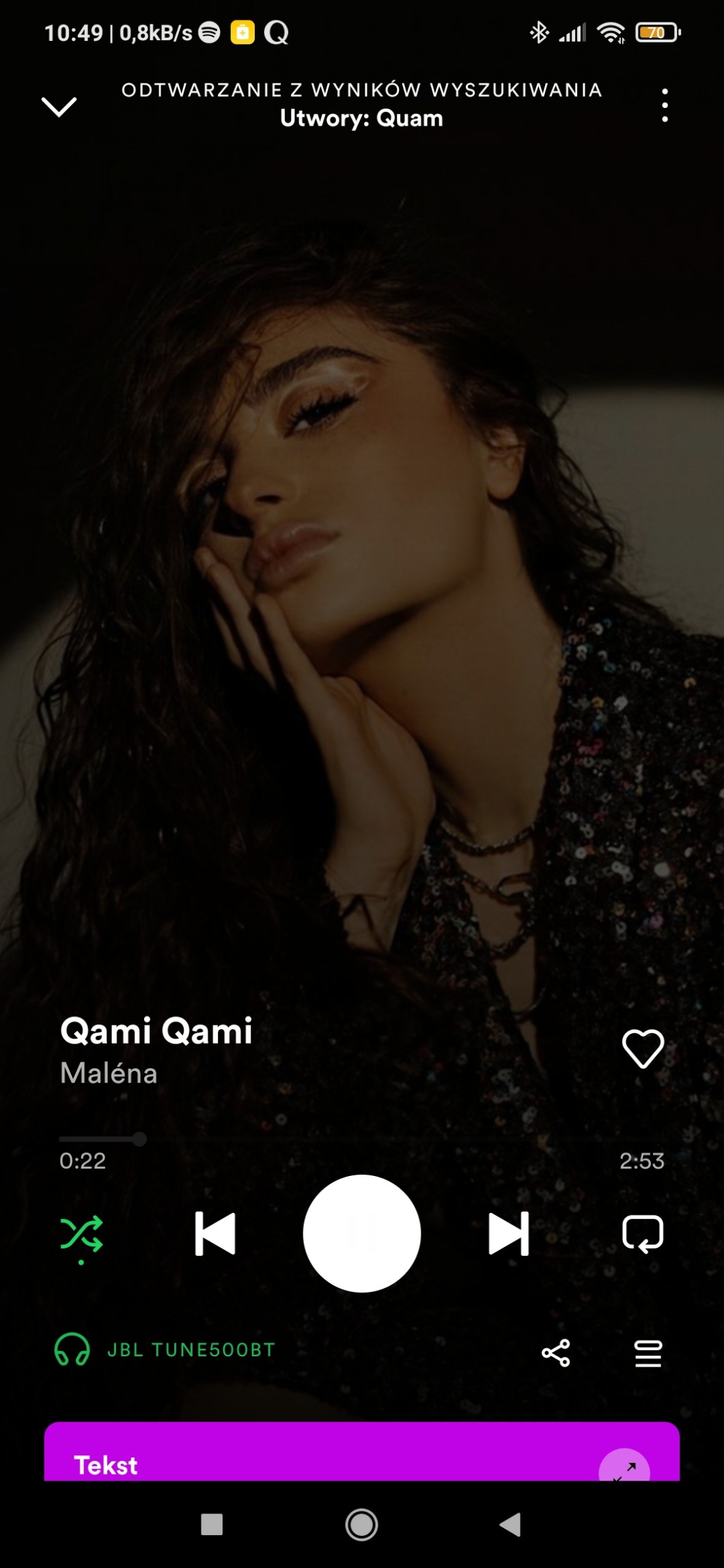Toggle shuffle playback
724x1568 pixels.
coord(82,1234)
